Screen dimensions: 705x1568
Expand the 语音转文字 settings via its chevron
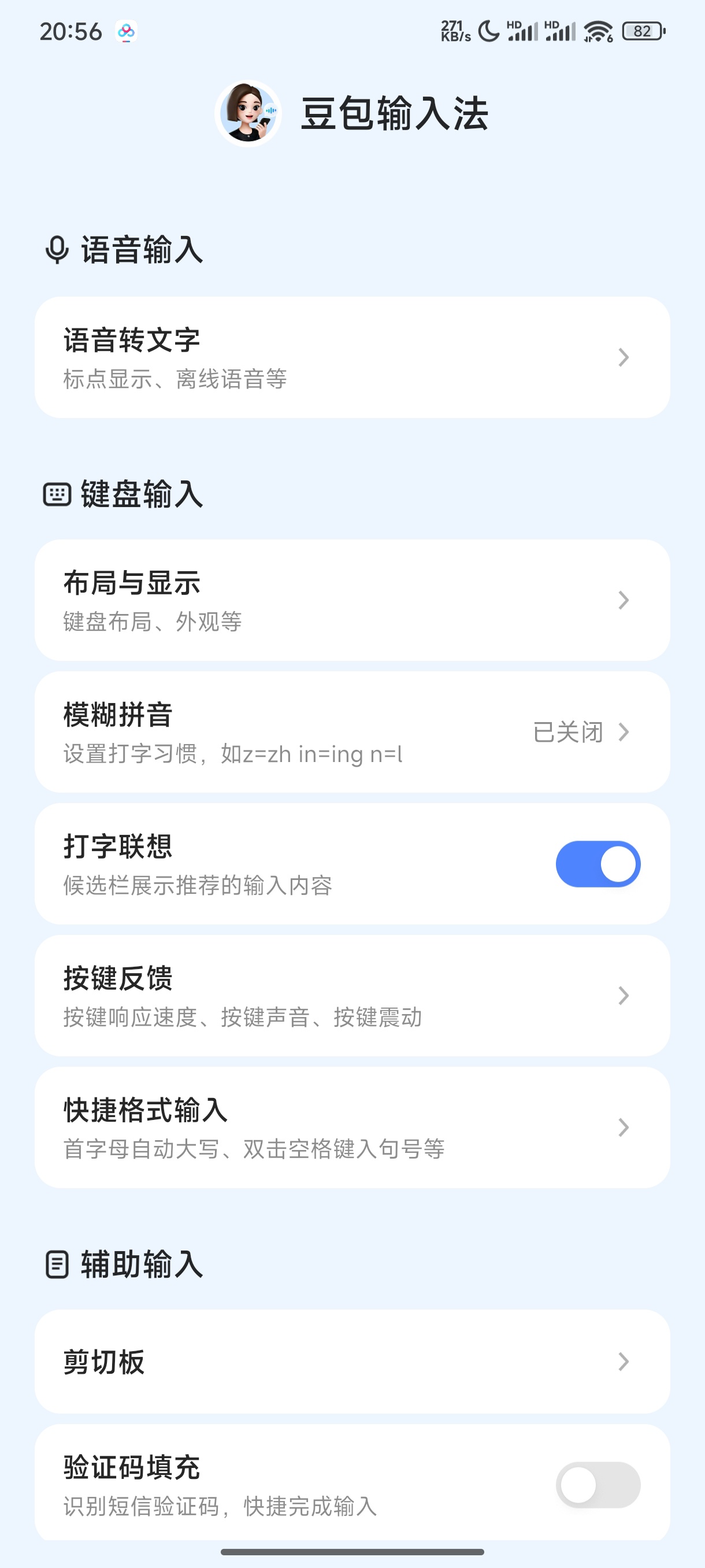tap(624, 358)
